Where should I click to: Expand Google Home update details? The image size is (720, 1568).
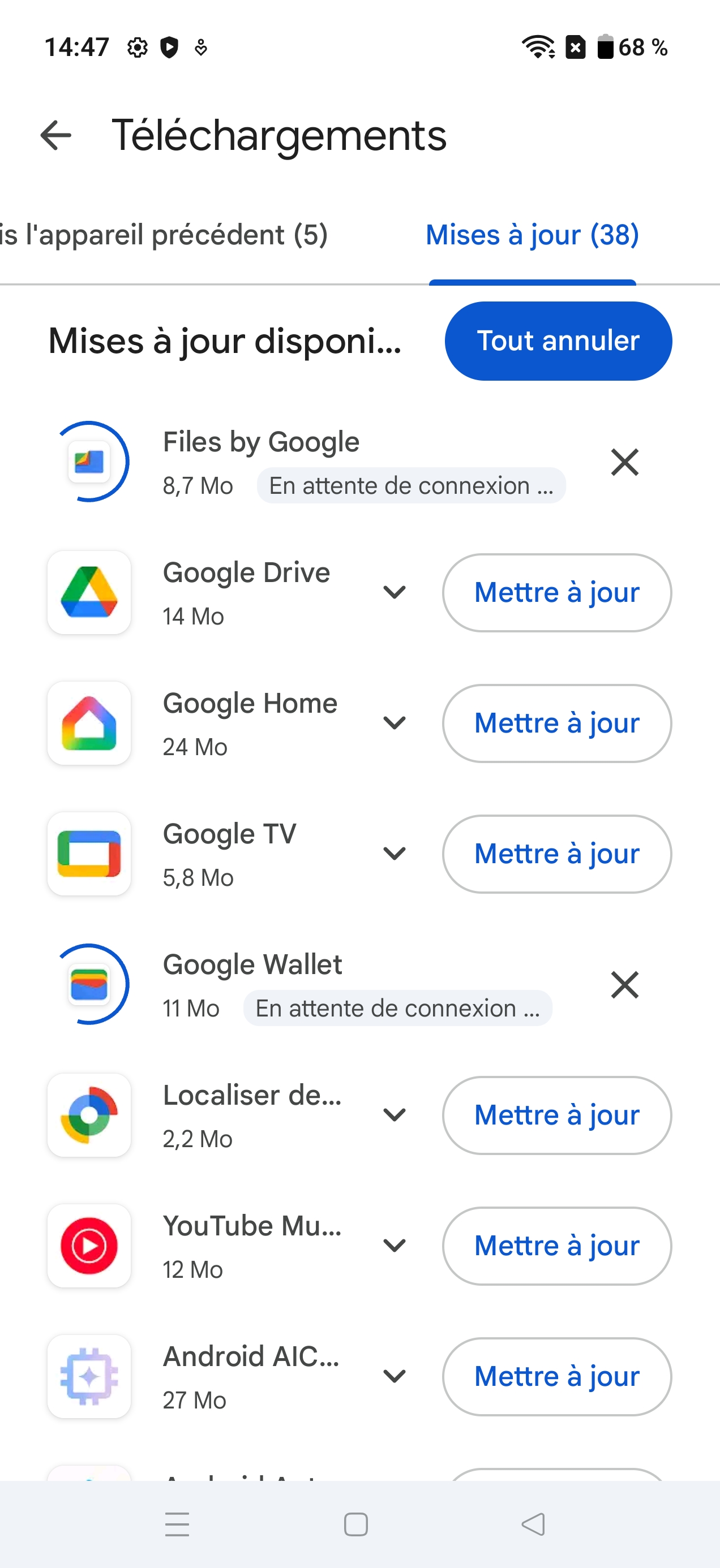tap(394, 723)
